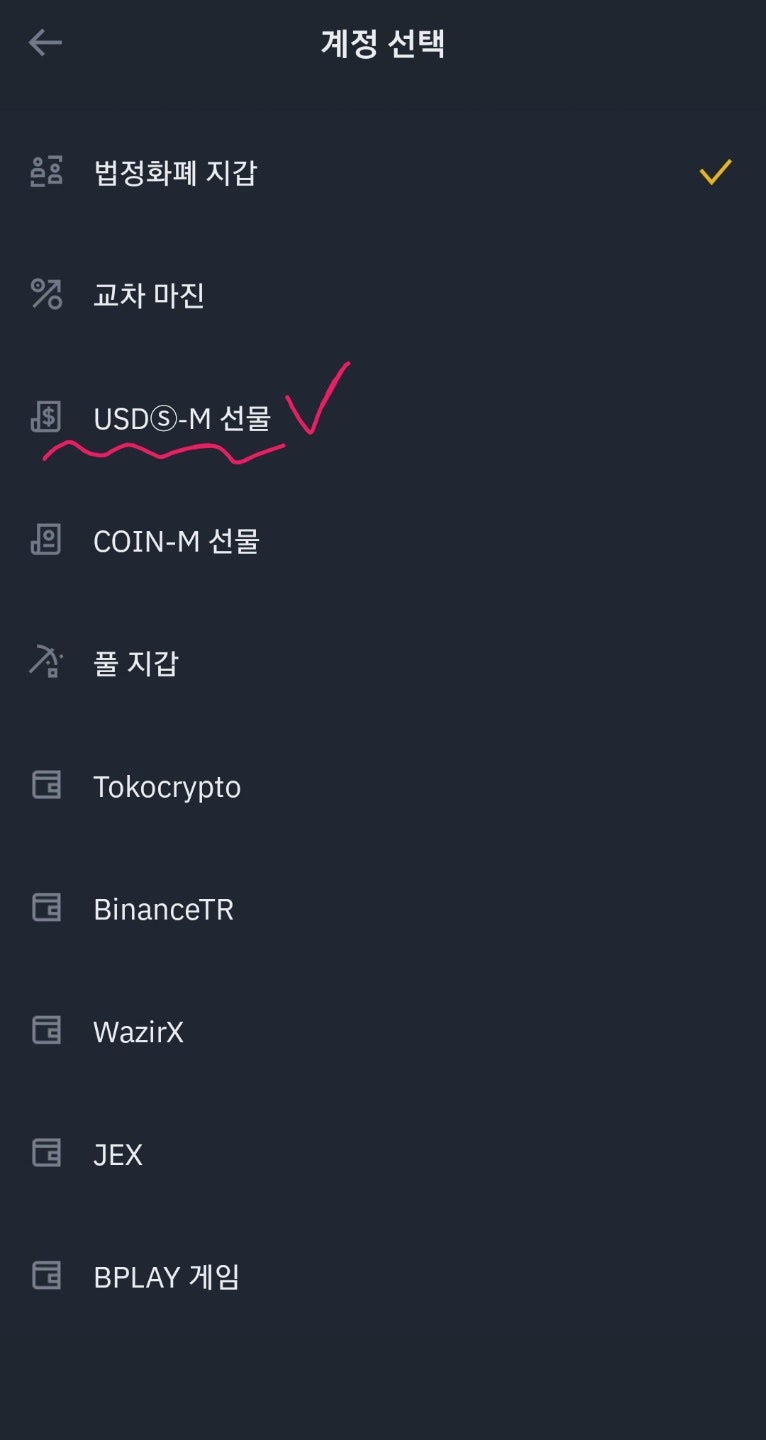Viewport: 766px width, 1440px height.
Task: Click the yellow checkmark on 법정화폐 지갑
Action: tap(714, 172)
